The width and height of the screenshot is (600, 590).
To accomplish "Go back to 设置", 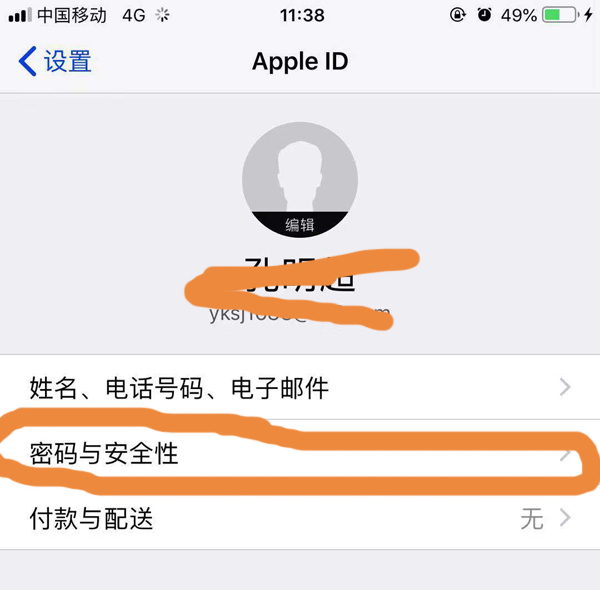I will (x=56, y=61).
